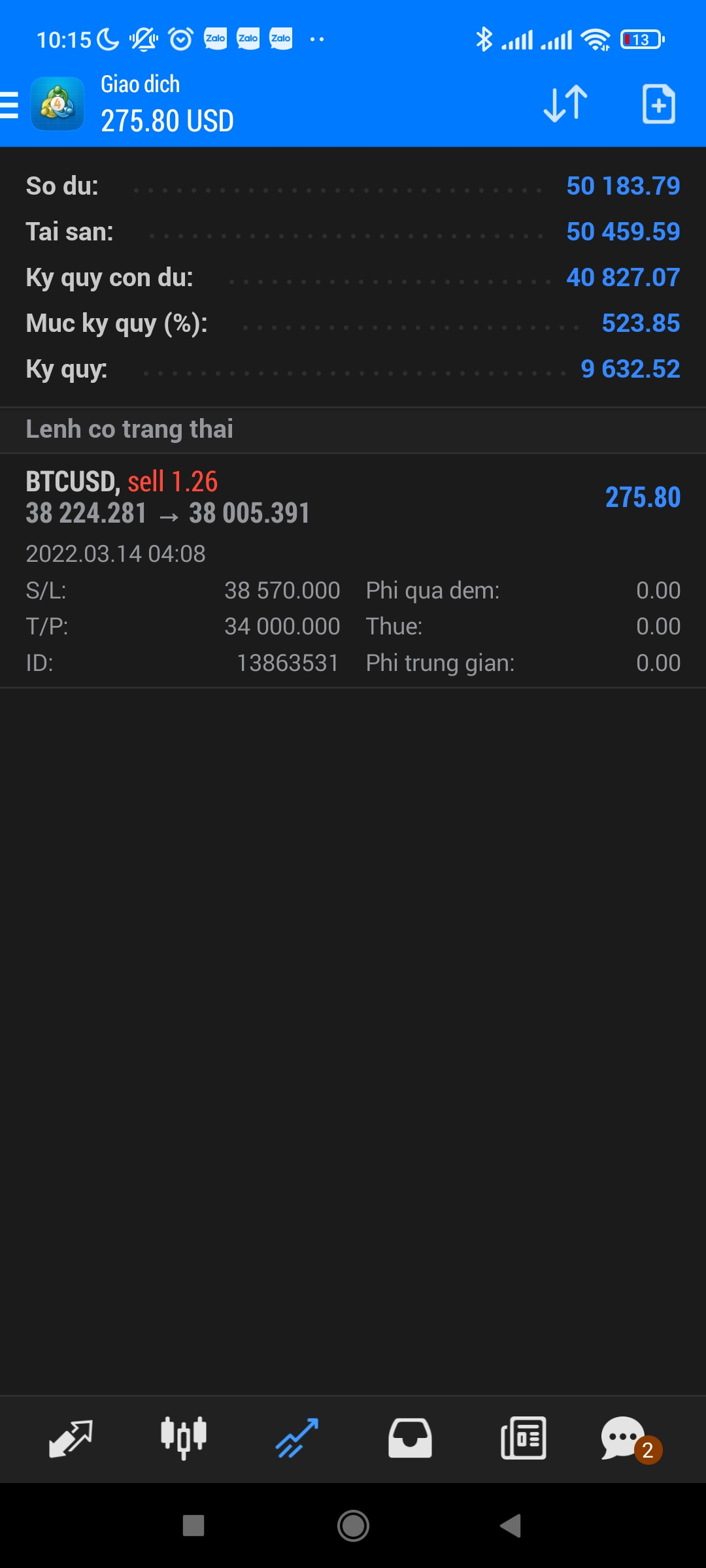Switch to the candlestick Chart tab
The width and height of the screenshot is (706, 1568).
(184, 1438)
